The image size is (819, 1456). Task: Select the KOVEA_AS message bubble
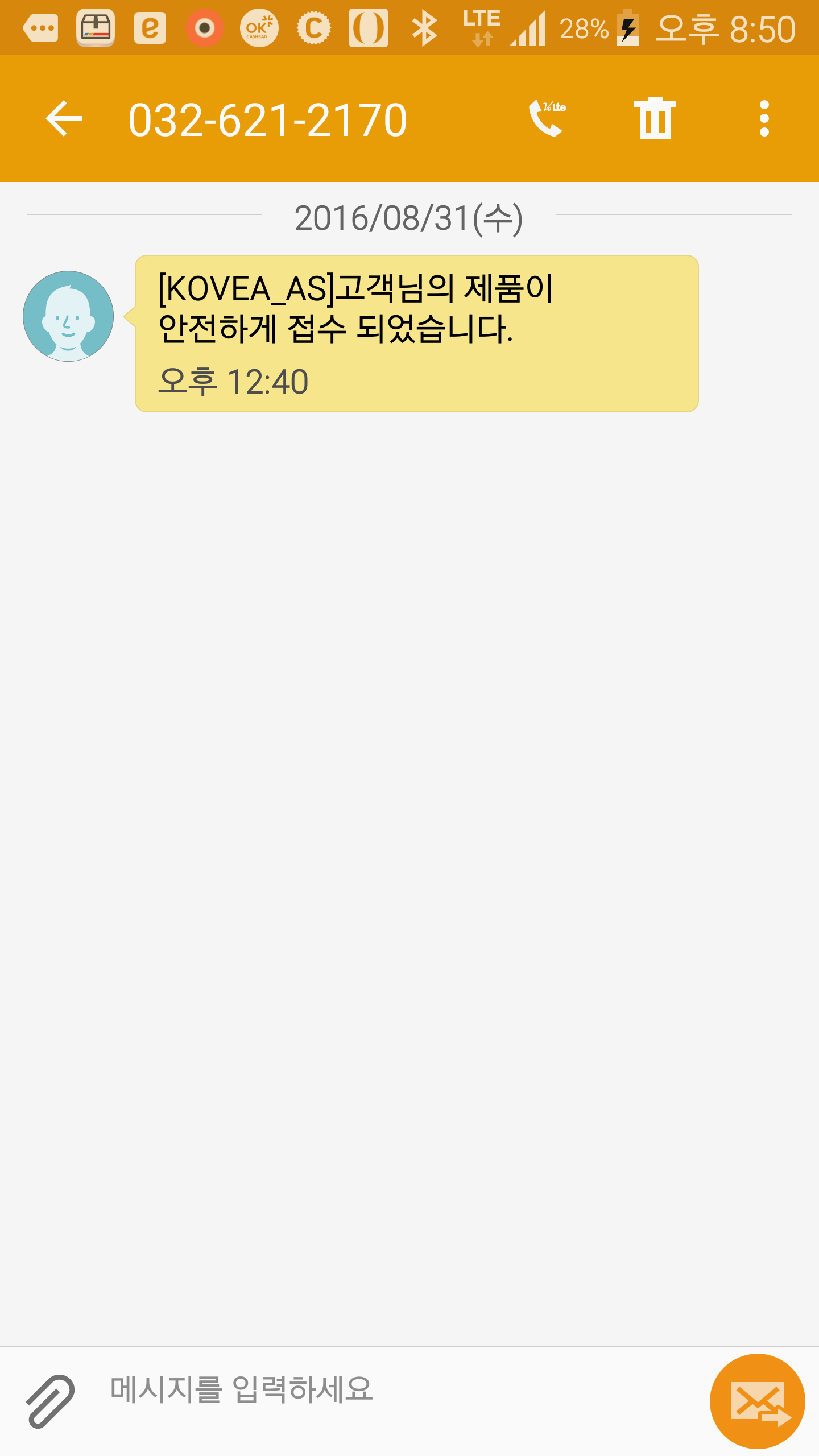coord(416,333)
